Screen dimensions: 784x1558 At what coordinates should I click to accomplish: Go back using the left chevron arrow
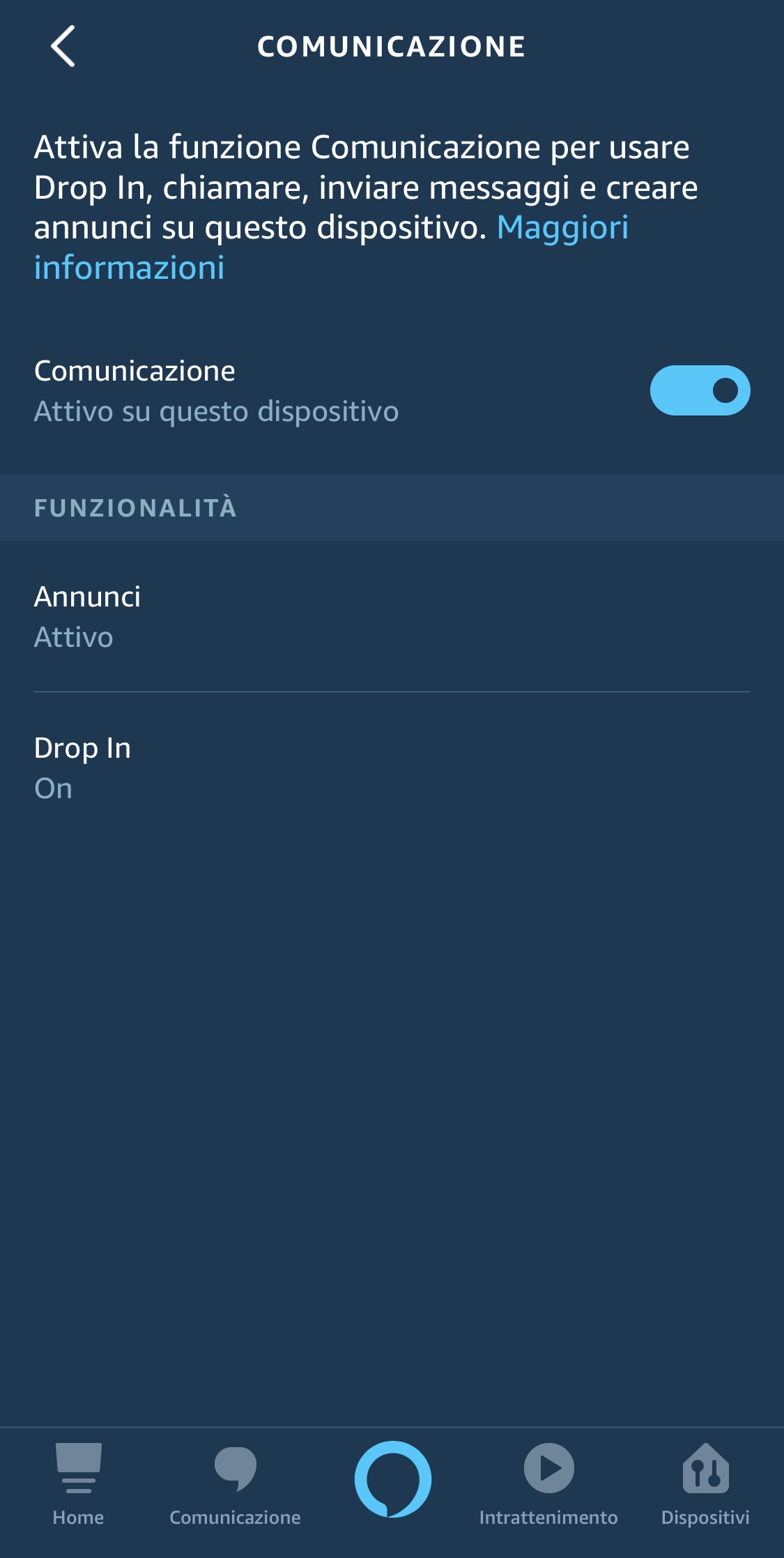click(x=63, y=47)
